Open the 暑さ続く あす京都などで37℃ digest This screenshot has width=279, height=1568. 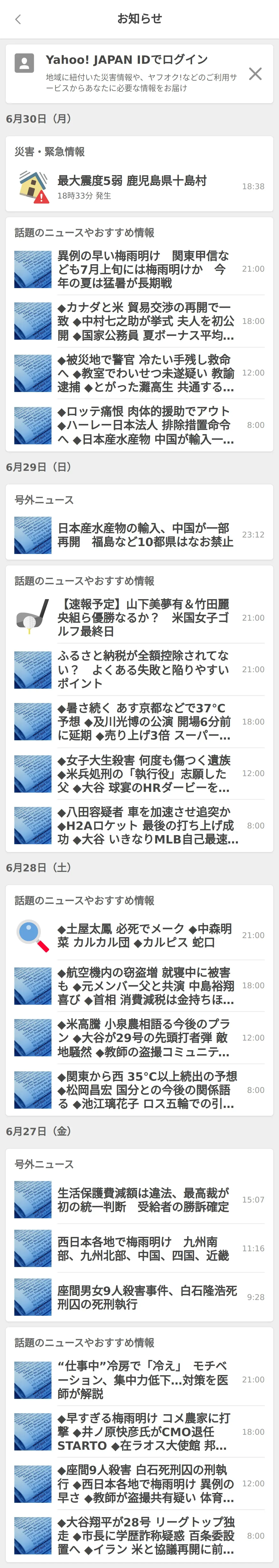pos(139,721)
